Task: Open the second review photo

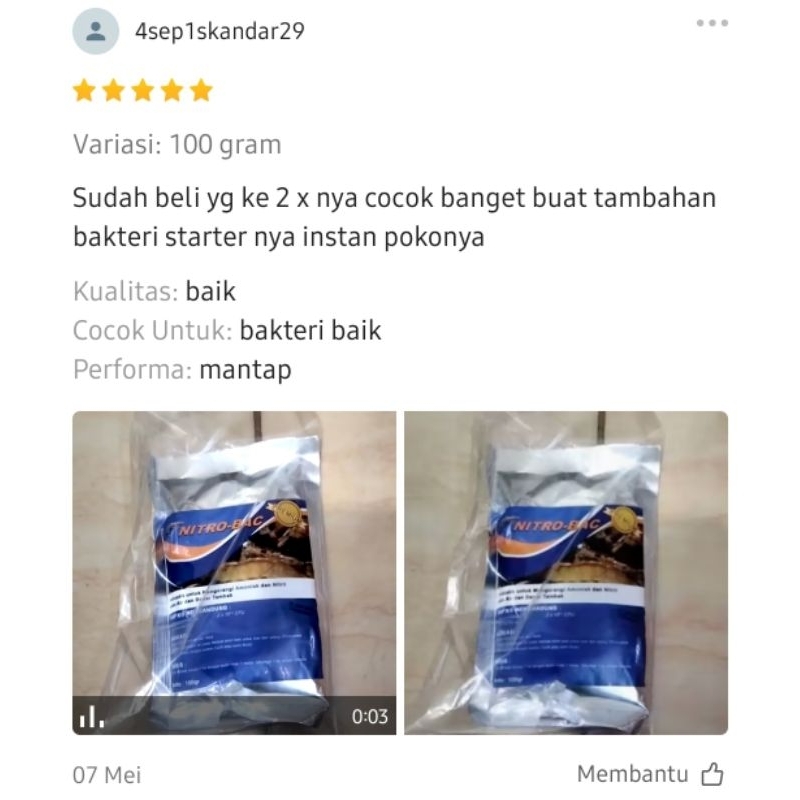Action: pyautogui.click(x=566, y=572)
